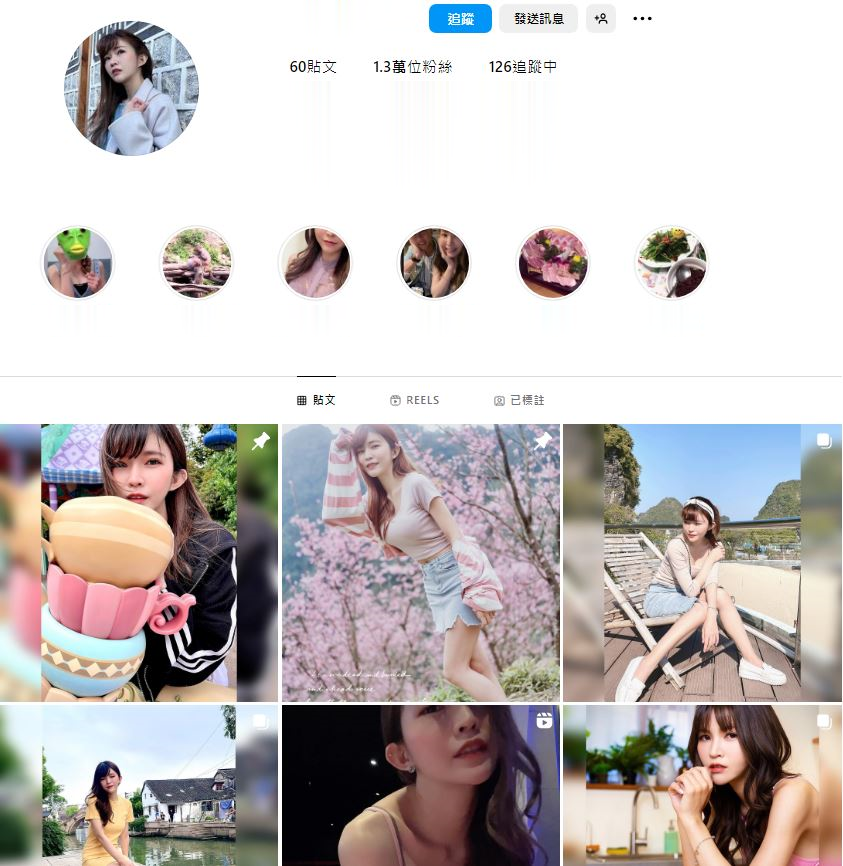Open the deck chair beach post

702,563
